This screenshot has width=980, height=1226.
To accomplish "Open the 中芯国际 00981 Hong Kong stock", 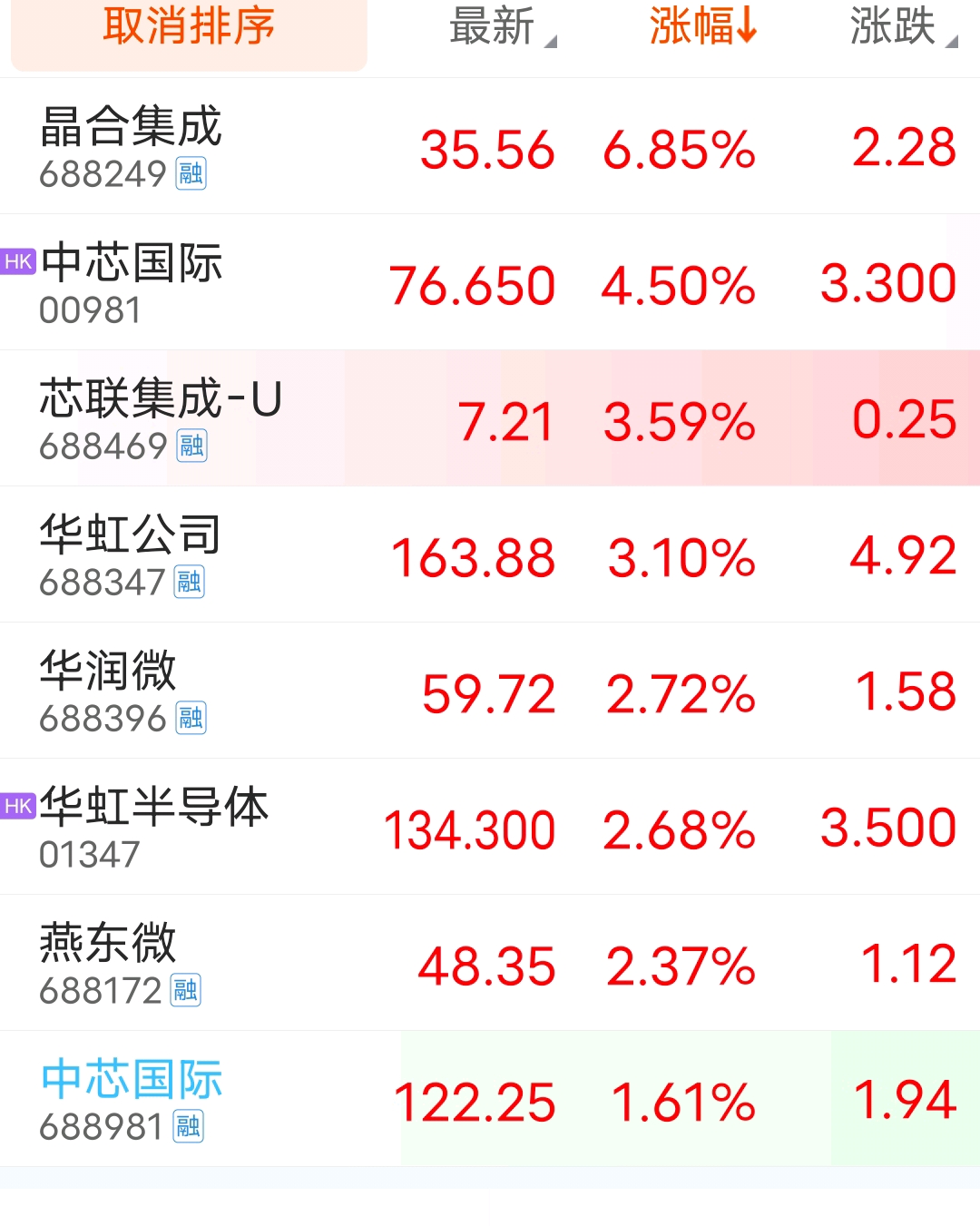I will click(x=490, y=282).
